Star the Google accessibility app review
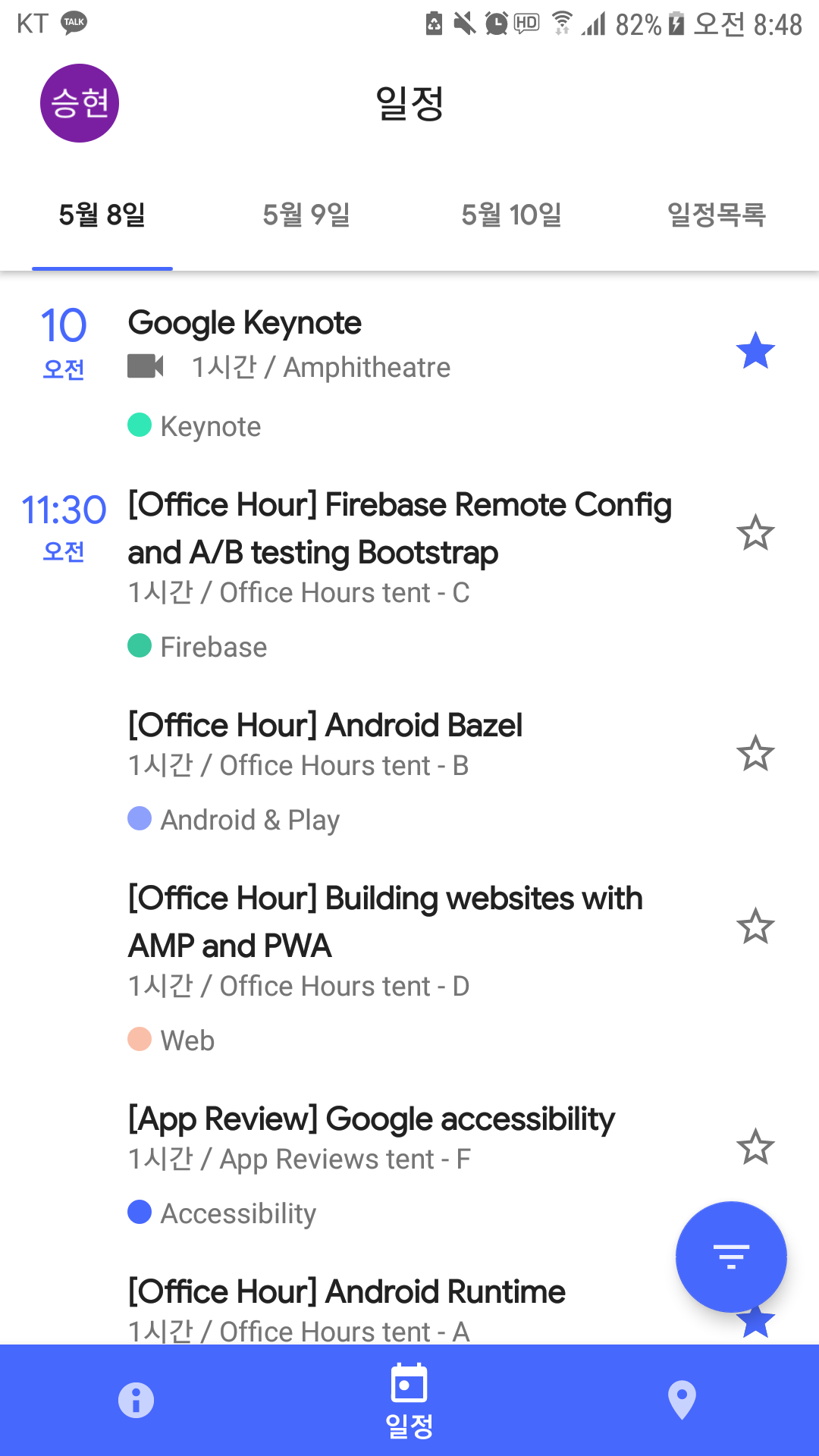The height and width of the screenshot is (1456, 819). 755,1147
